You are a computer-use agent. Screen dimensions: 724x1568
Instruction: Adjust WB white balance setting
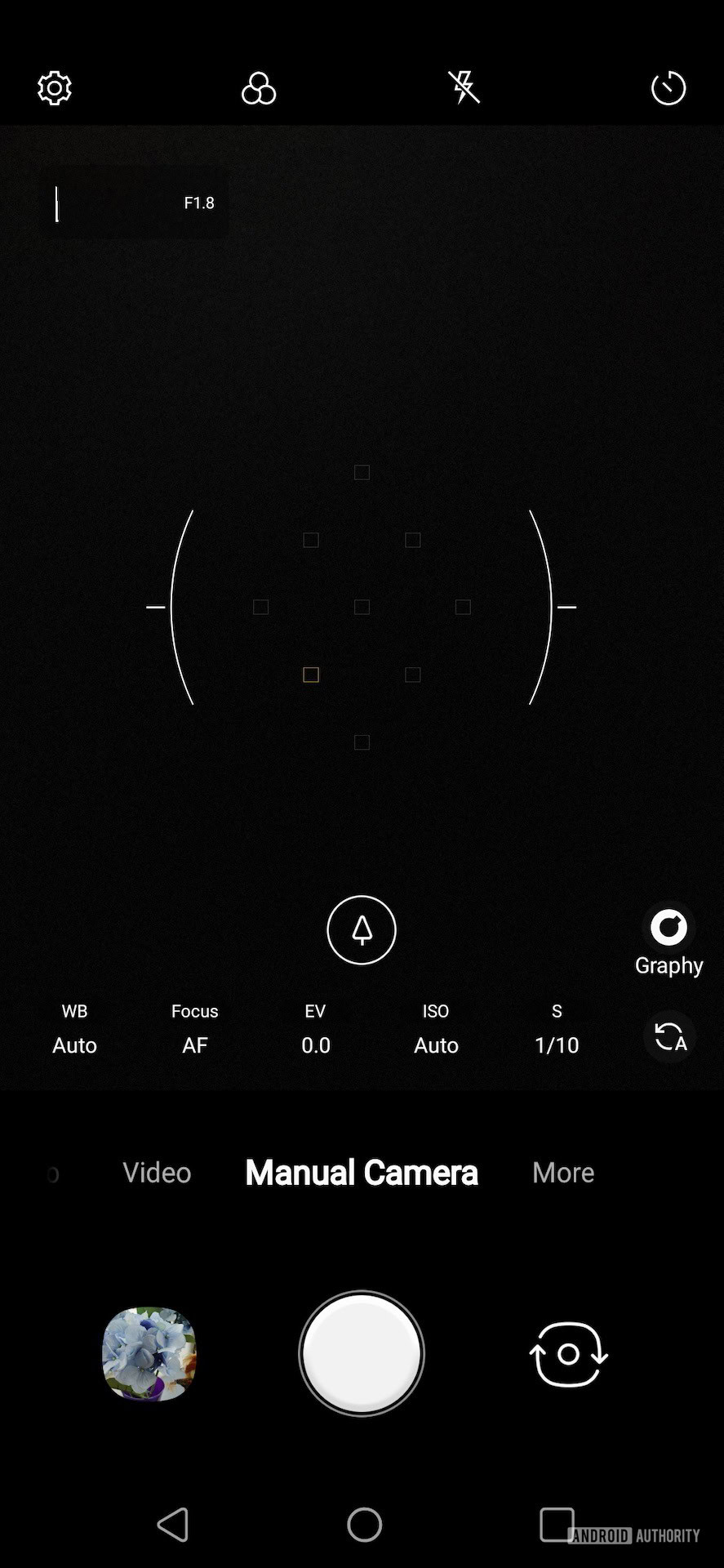[x=74, y=1029]
